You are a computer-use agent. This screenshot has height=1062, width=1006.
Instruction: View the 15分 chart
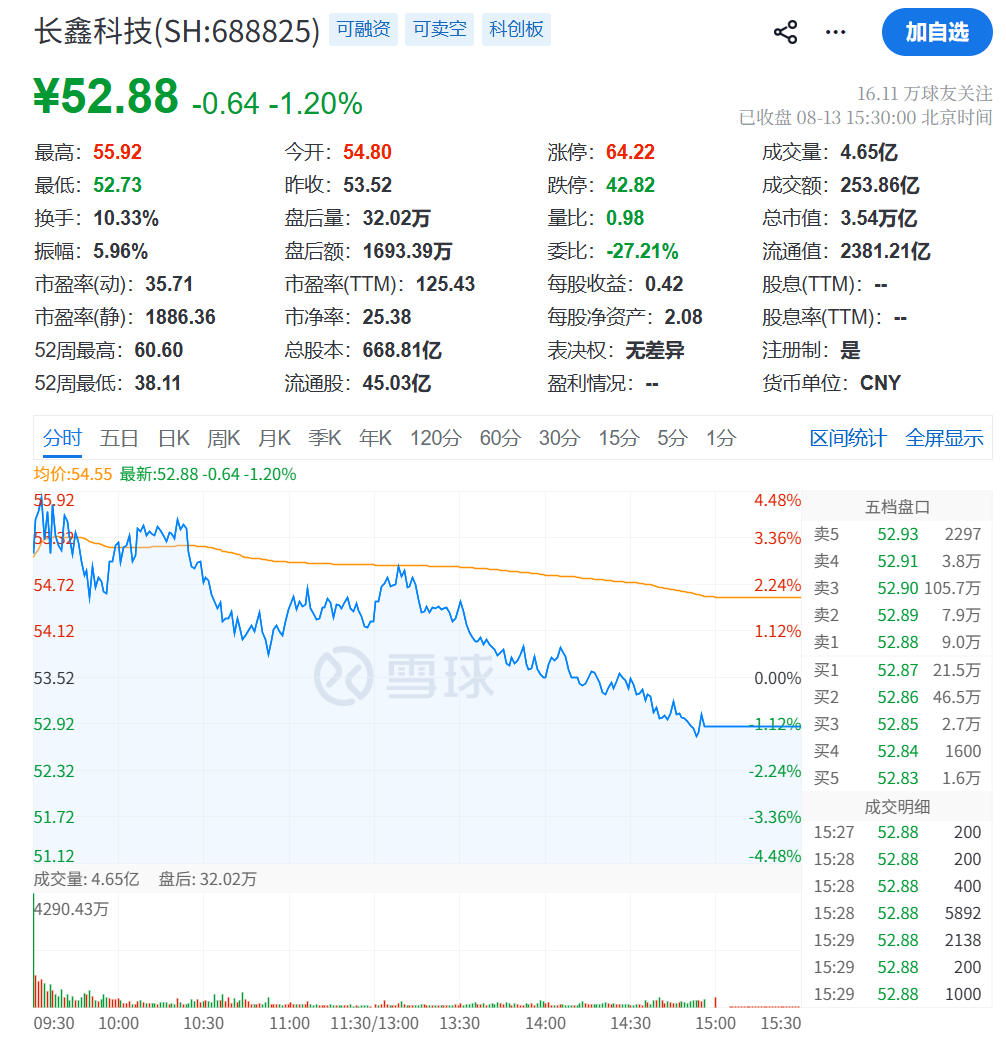(x=619, y=438)
